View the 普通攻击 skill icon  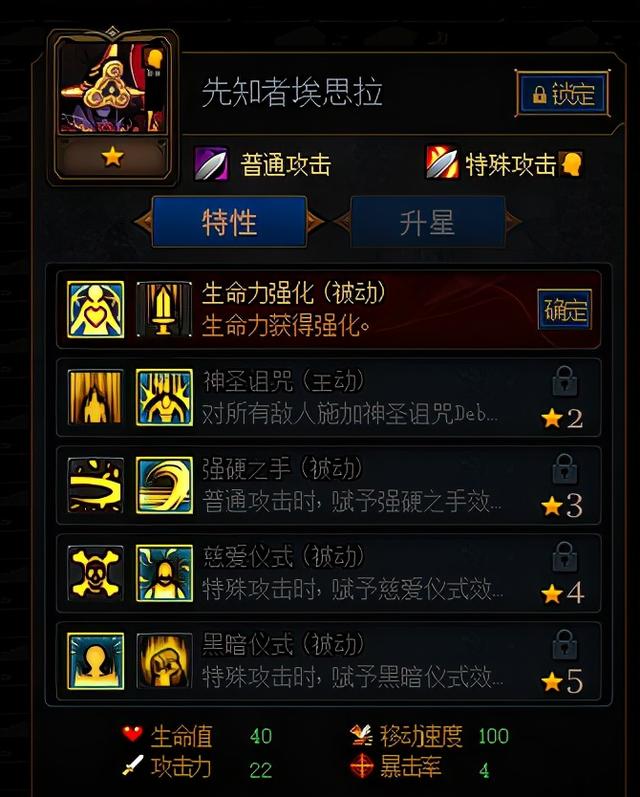pyautogui.click(x=212, y=163)
